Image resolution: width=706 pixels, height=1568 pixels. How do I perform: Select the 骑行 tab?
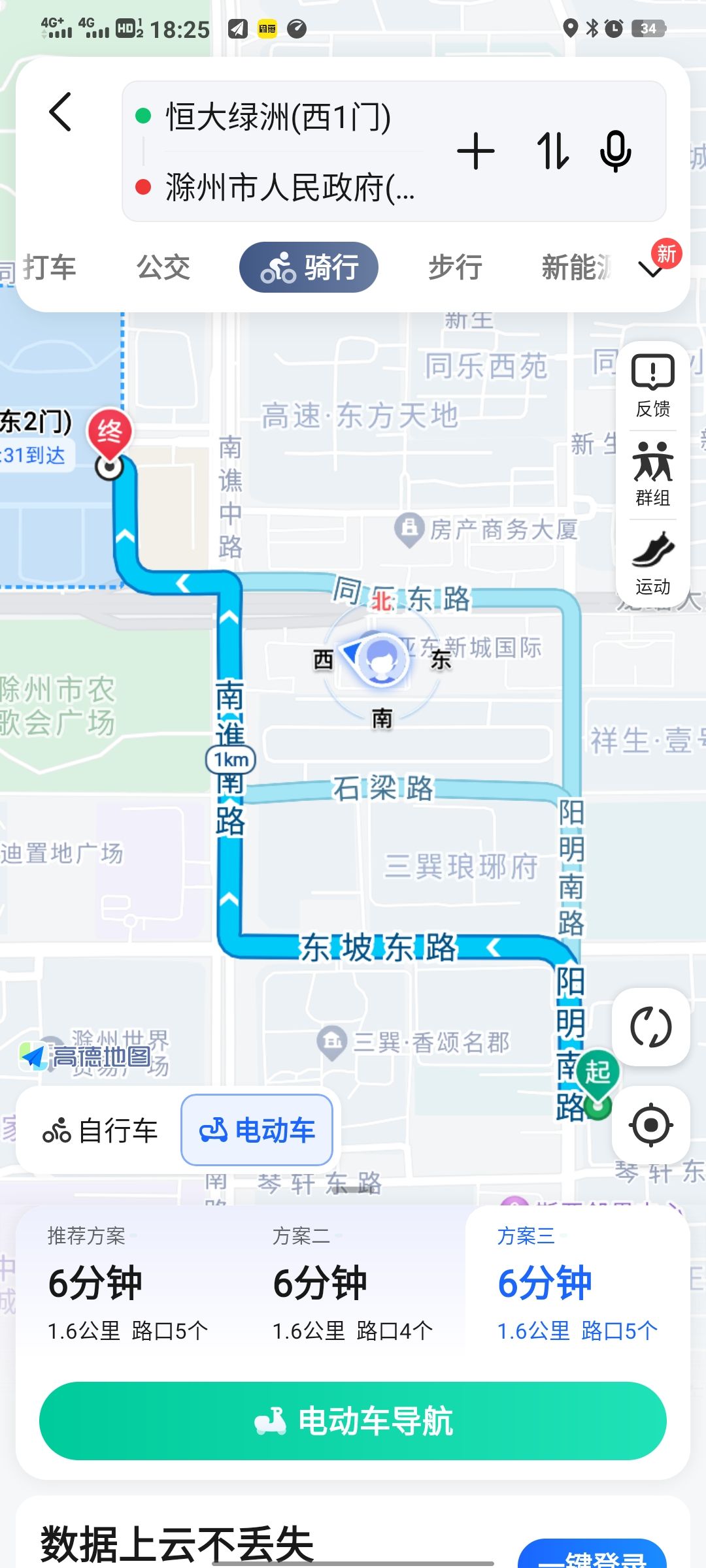click(309, 268)
